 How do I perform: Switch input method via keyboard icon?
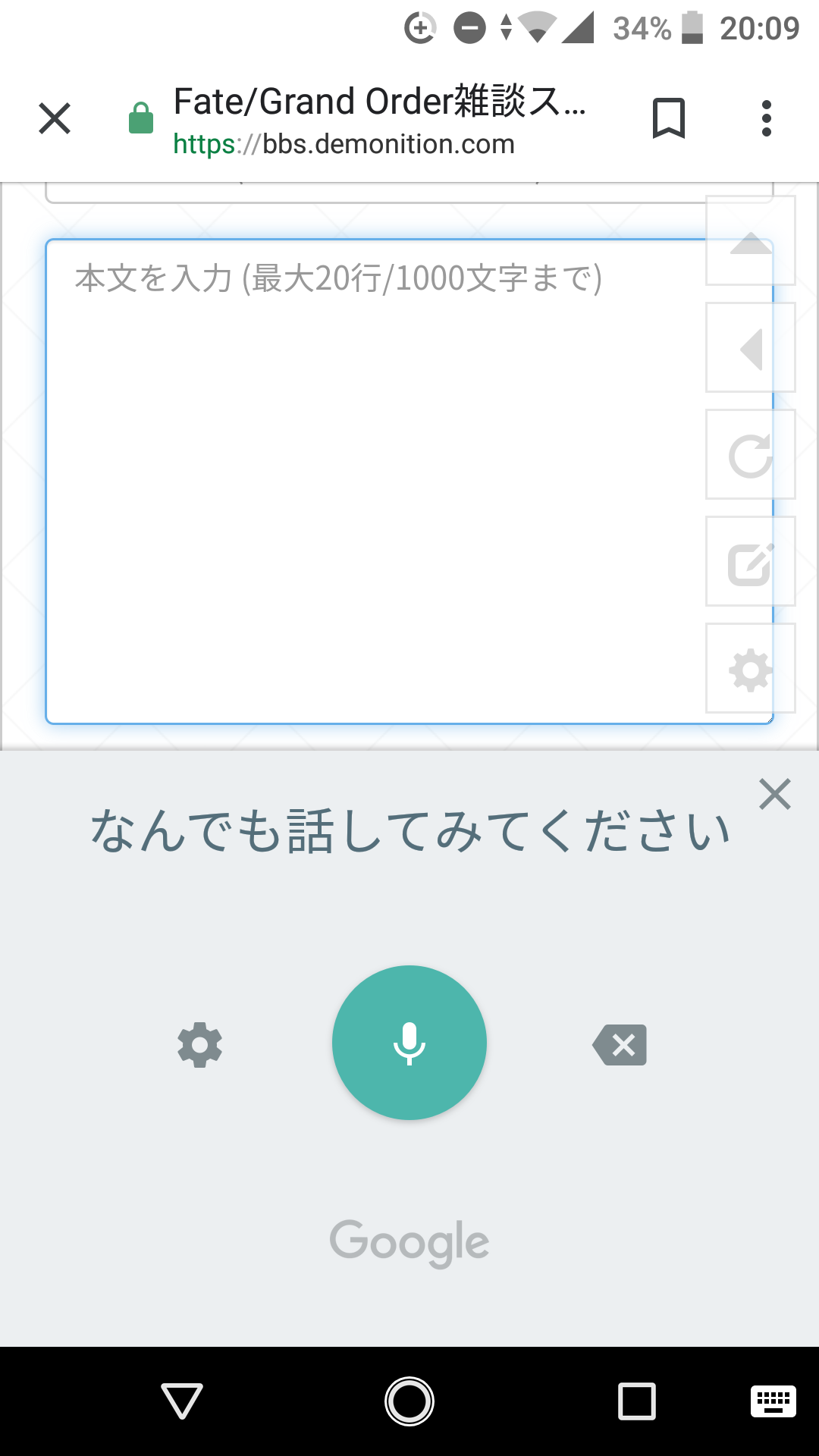click(773, 1401)
